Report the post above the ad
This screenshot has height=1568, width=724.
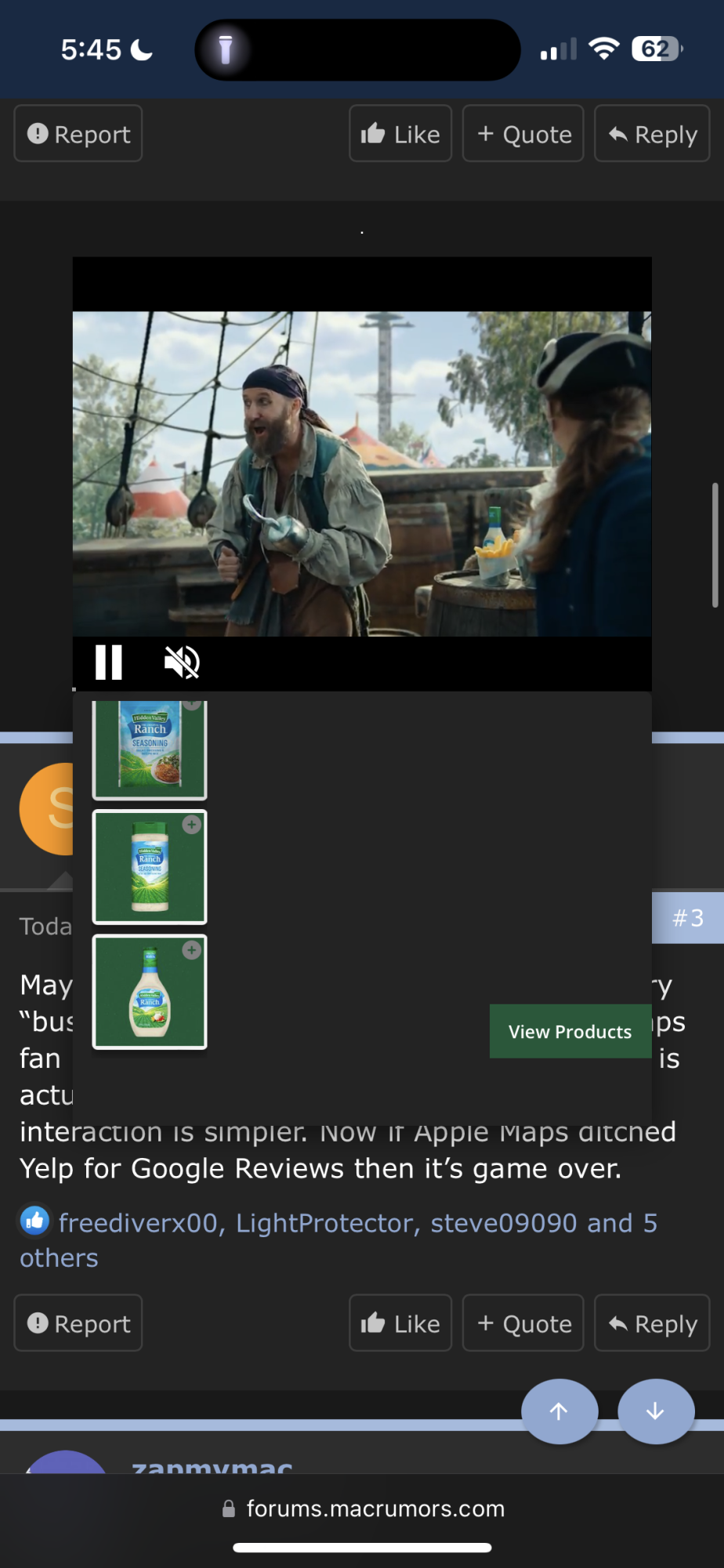pyautogui.click(x=78, y=134)
